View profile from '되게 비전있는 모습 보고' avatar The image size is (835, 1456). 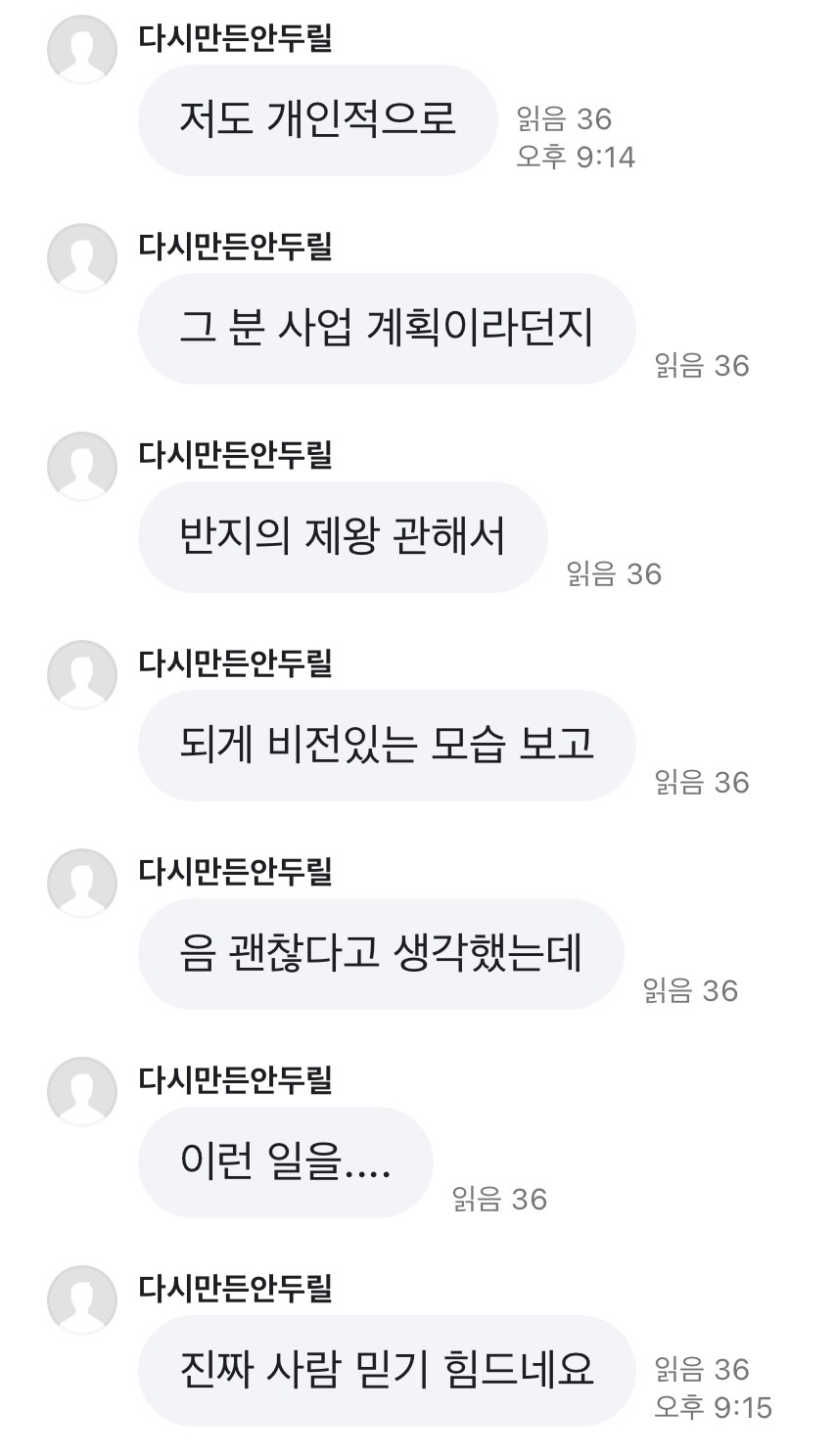(x=82, y=674)
